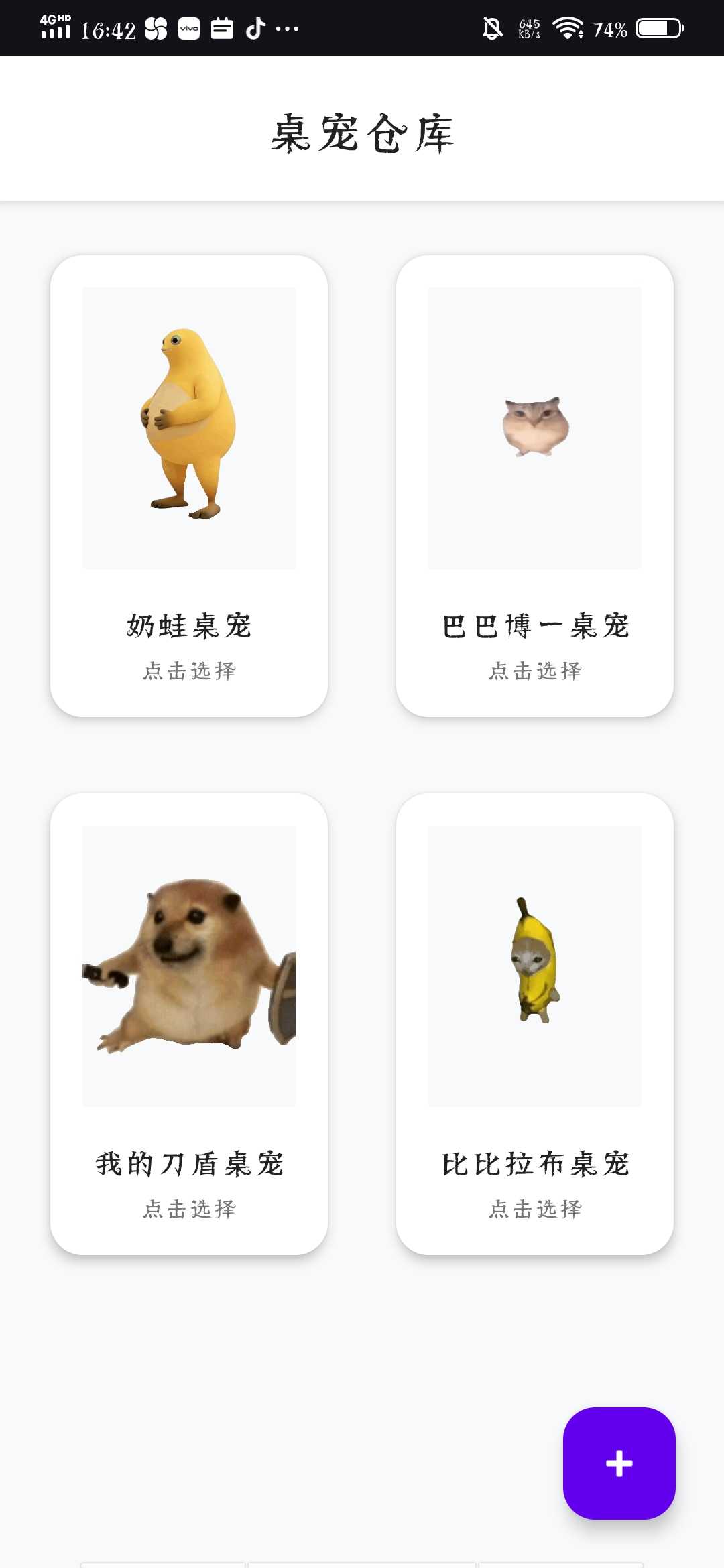The width and height of the screenshot is (724, 1568).
Task: Choose the 巴巴博一桌宠 card
Action: (534, 486)
